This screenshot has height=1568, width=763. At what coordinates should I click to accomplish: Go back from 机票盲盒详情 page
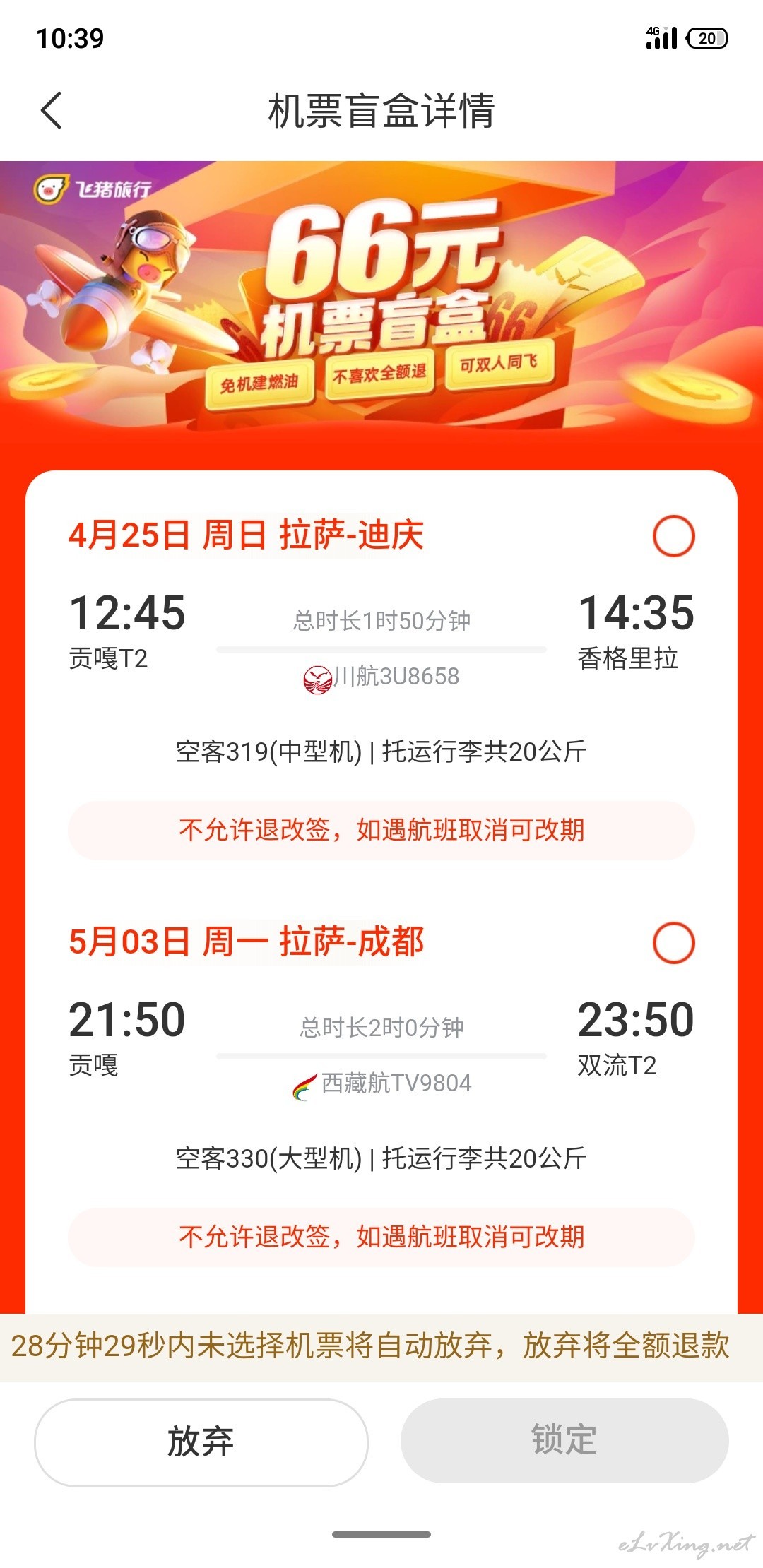coord(52,111)
